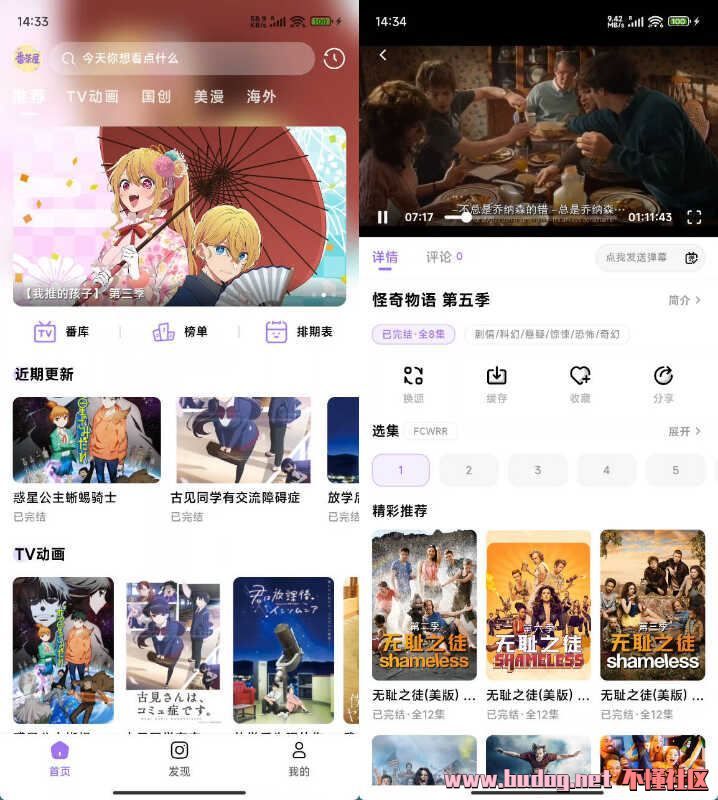
Task: Tap 缓存 to download the episode
Action: point(496,384)
